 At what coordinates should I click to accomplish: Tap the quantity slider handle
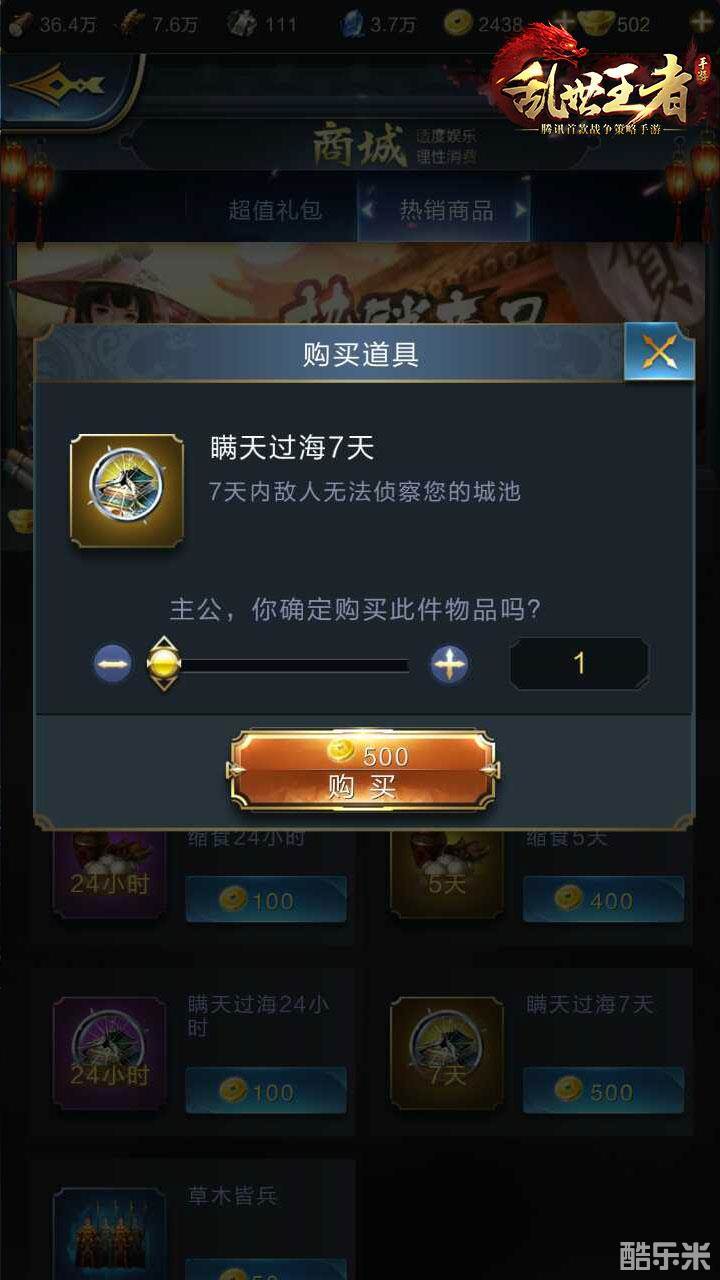coord(163,664)
